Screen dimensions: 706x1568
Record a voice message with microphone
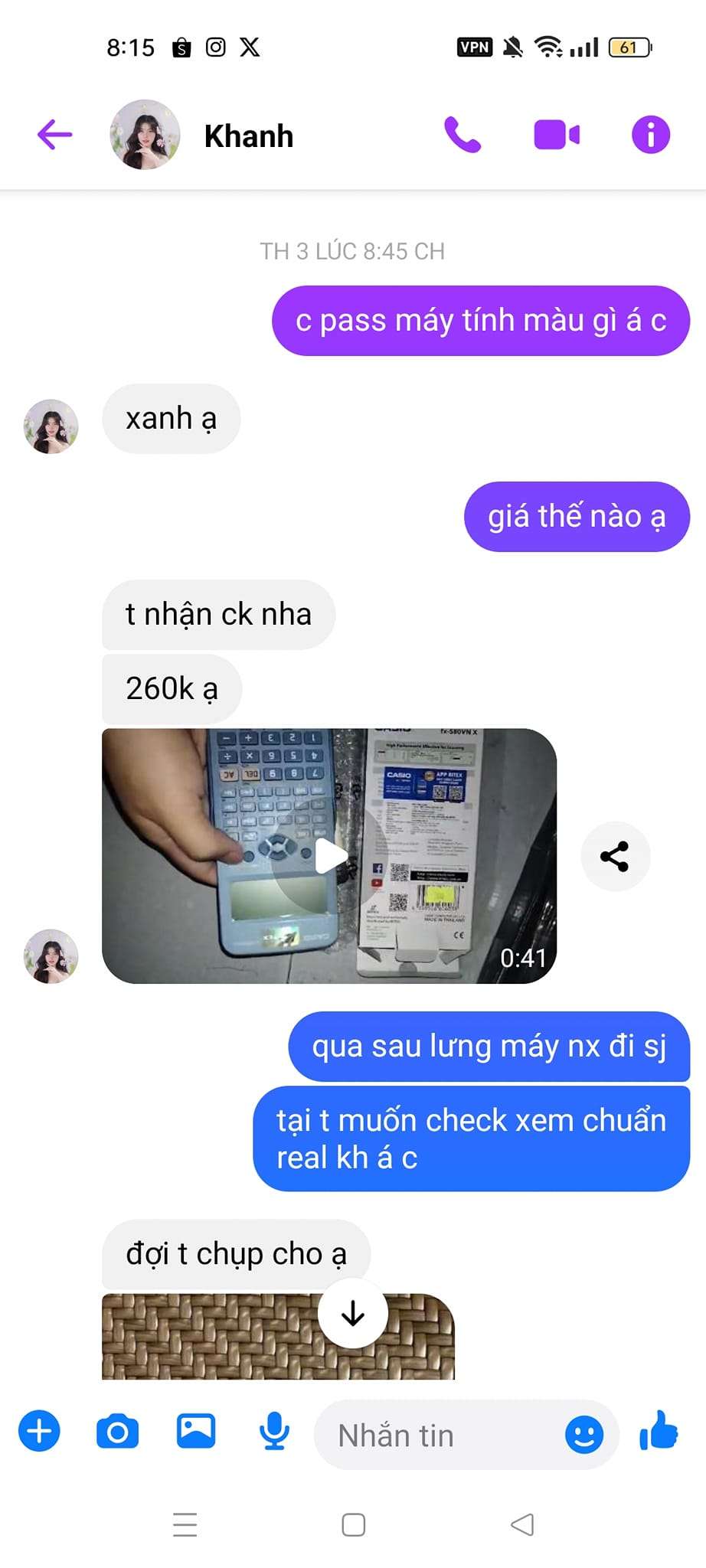[x=274, y=1431]
